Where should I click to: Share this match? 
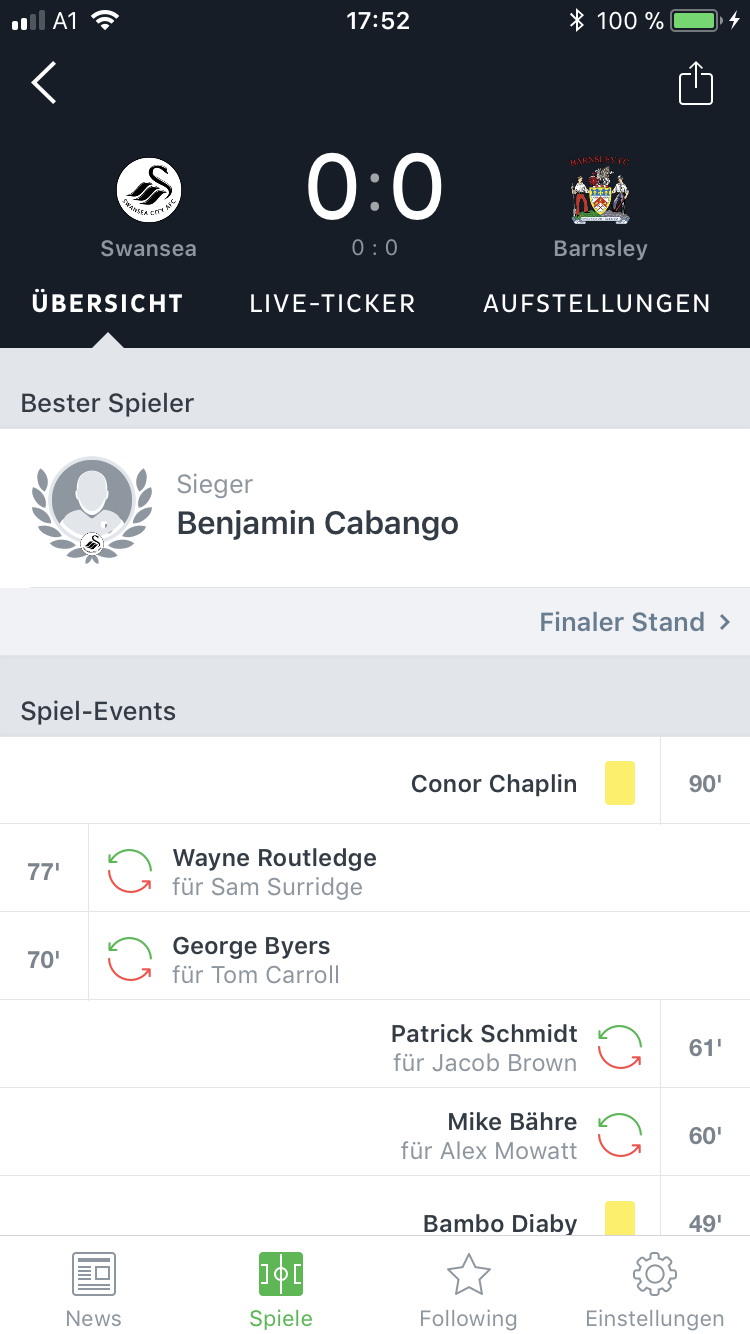(696, 83)
